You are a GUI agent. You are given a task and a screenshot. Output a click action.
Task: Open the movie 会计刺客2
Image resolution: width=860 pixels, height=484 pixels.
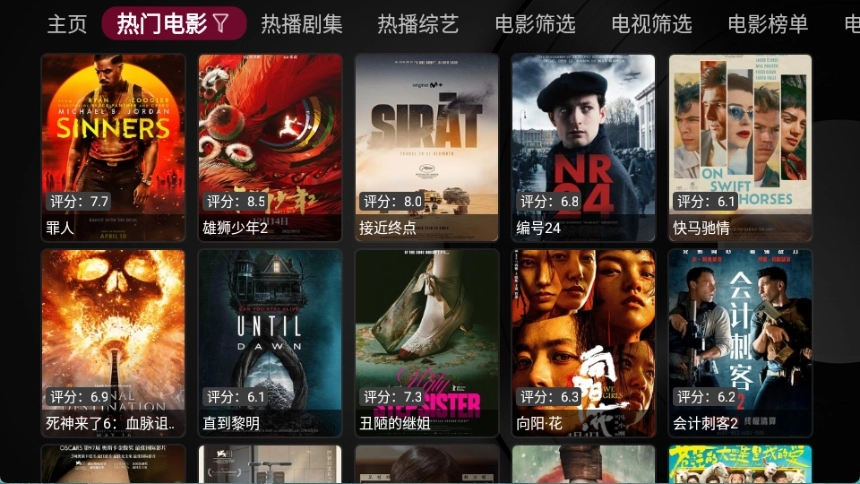pos(740,342)
